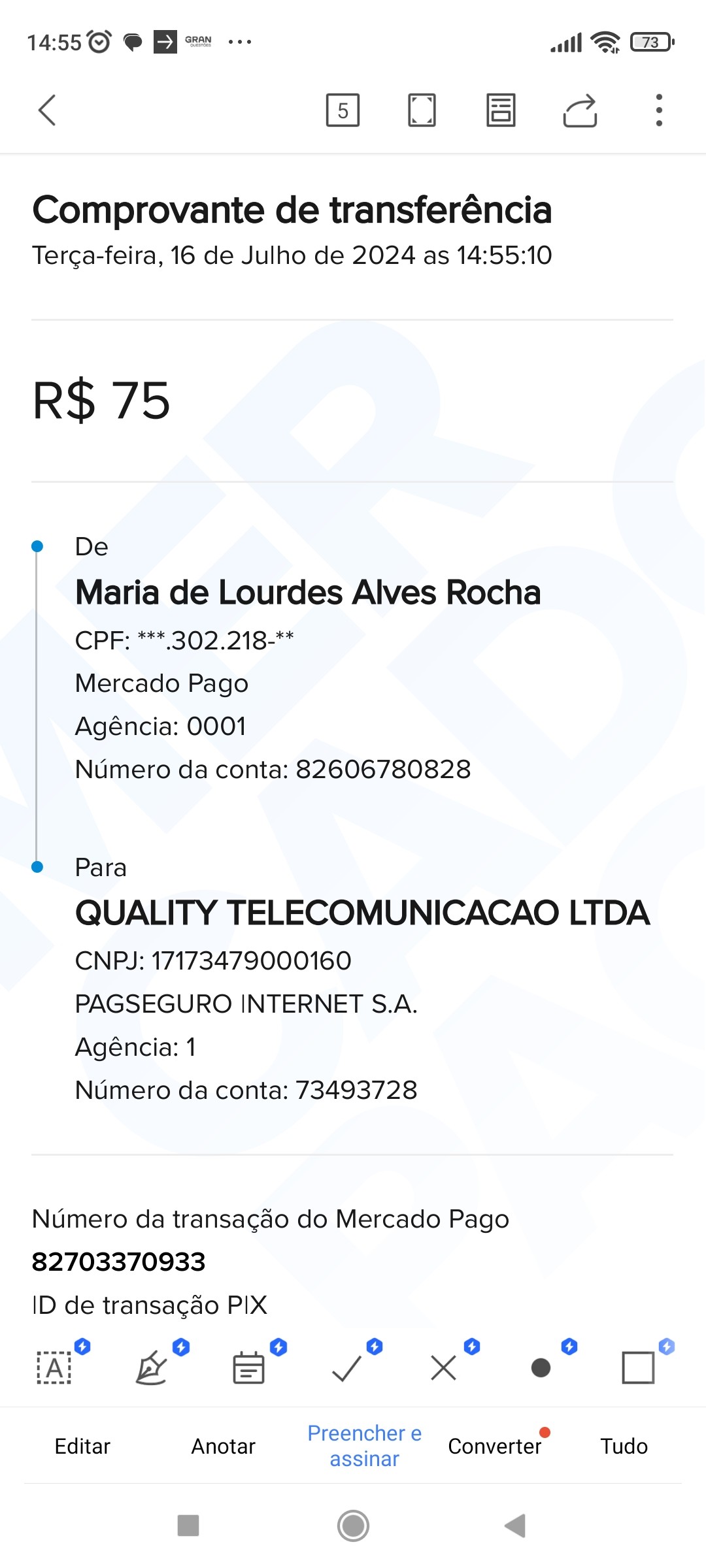Viewport: 706px width, 1568px height.
Task: Switch to the Editar tab
Action: pos(82,1446)
